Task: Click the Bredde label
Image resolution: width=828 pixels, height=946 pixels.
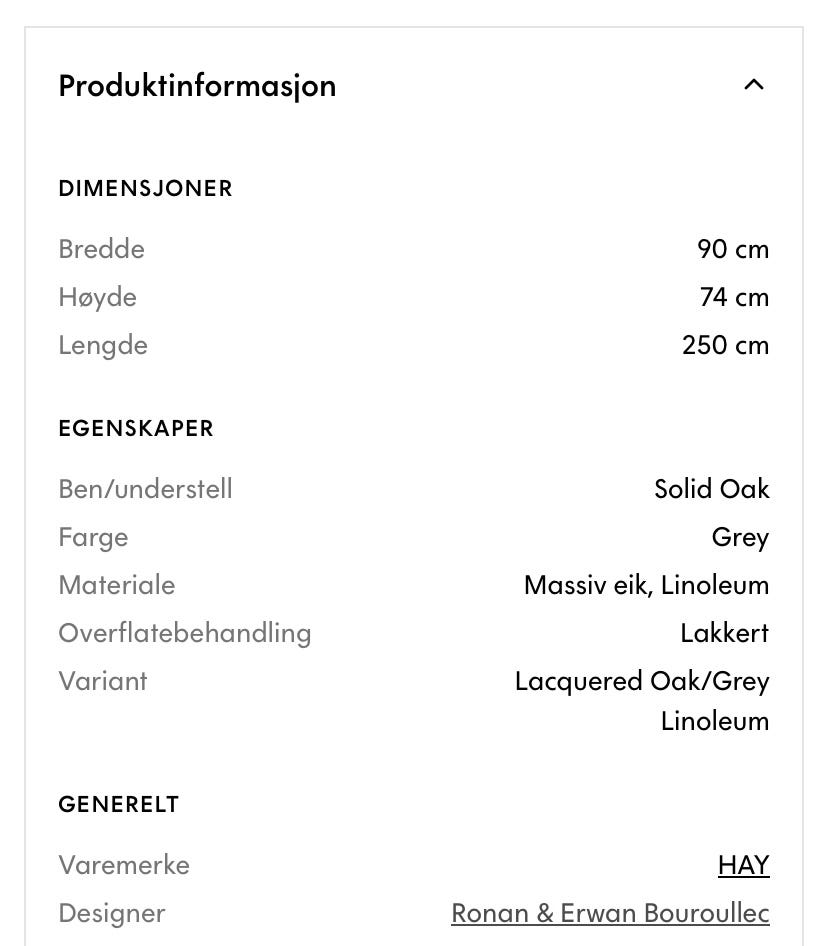Action: click(x=101, y=248)
